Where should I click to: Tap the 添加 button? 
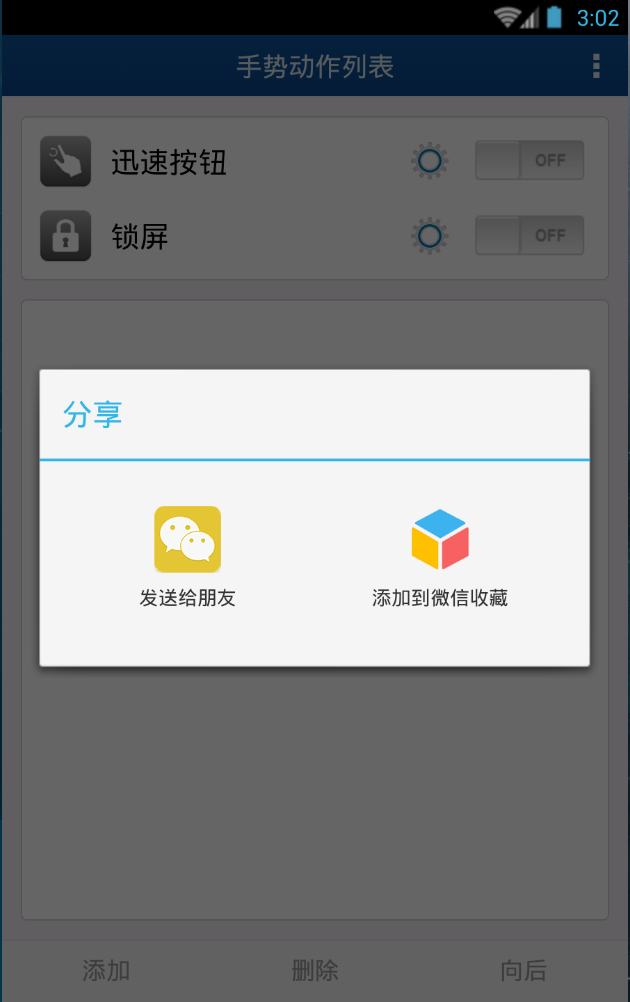pyautogui.click(x=106, y=970)
